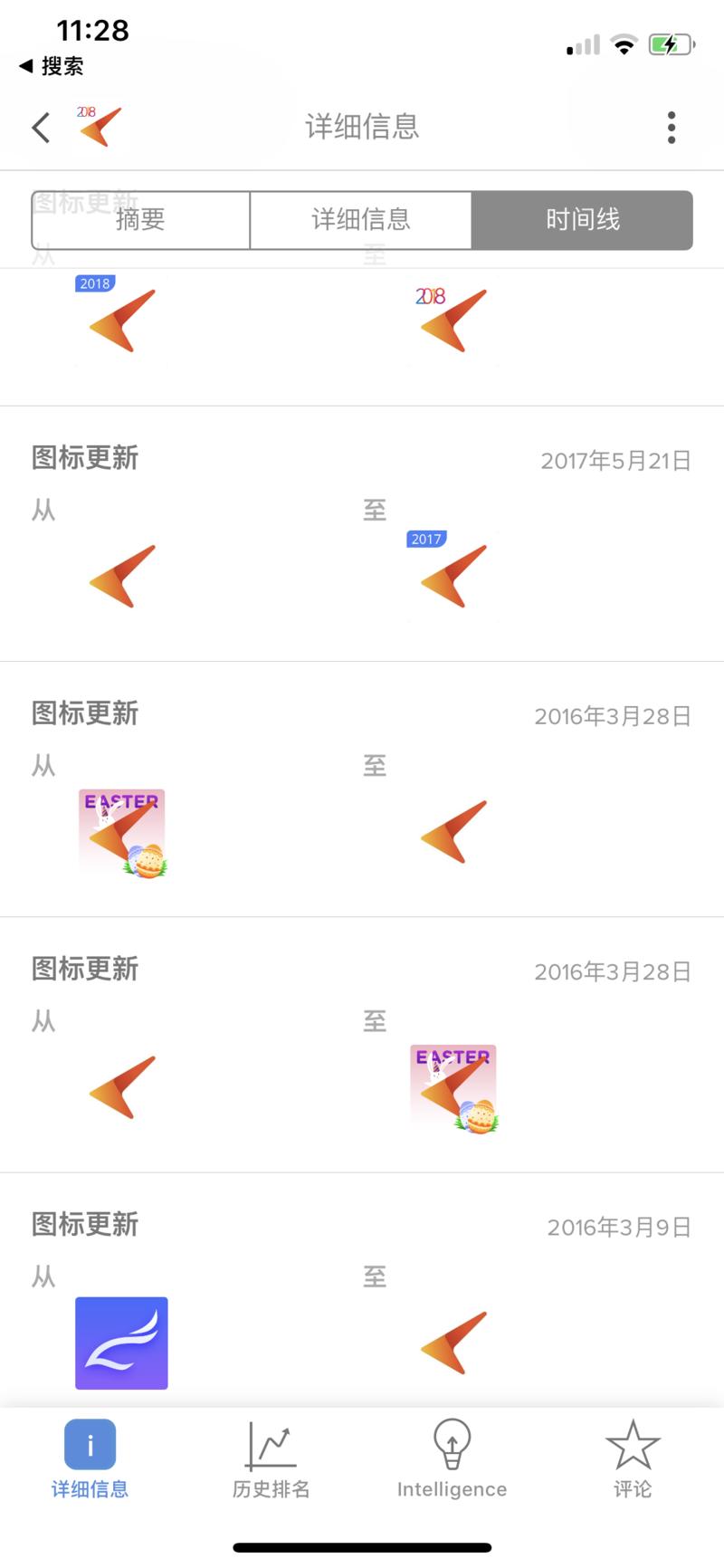Switch to the 详细信息 segment tab
The image size is (724, 1568).
pos(360,219)
